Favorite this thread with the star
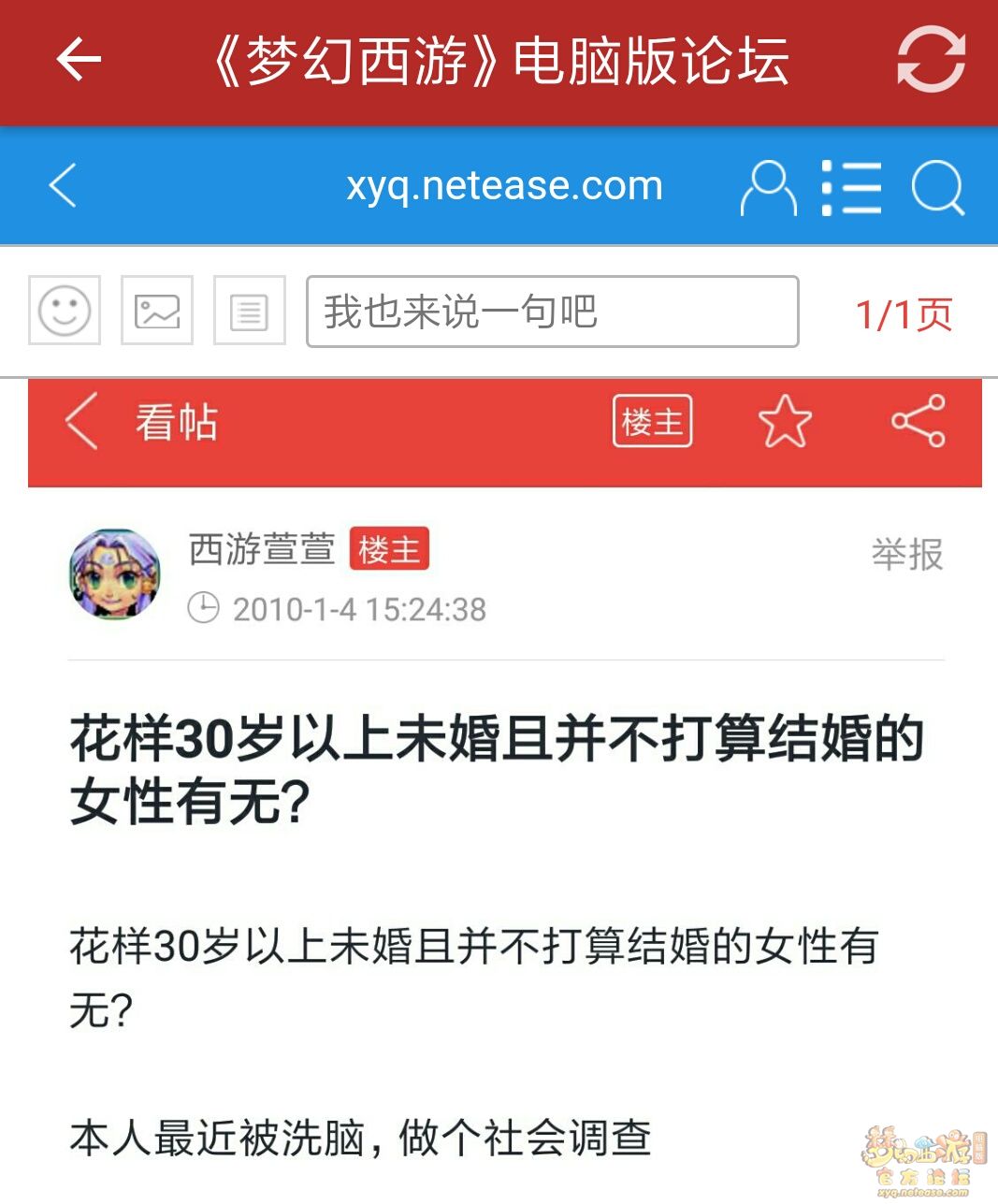The height and width of the screenshot is (1204, 998). point(784,422)
